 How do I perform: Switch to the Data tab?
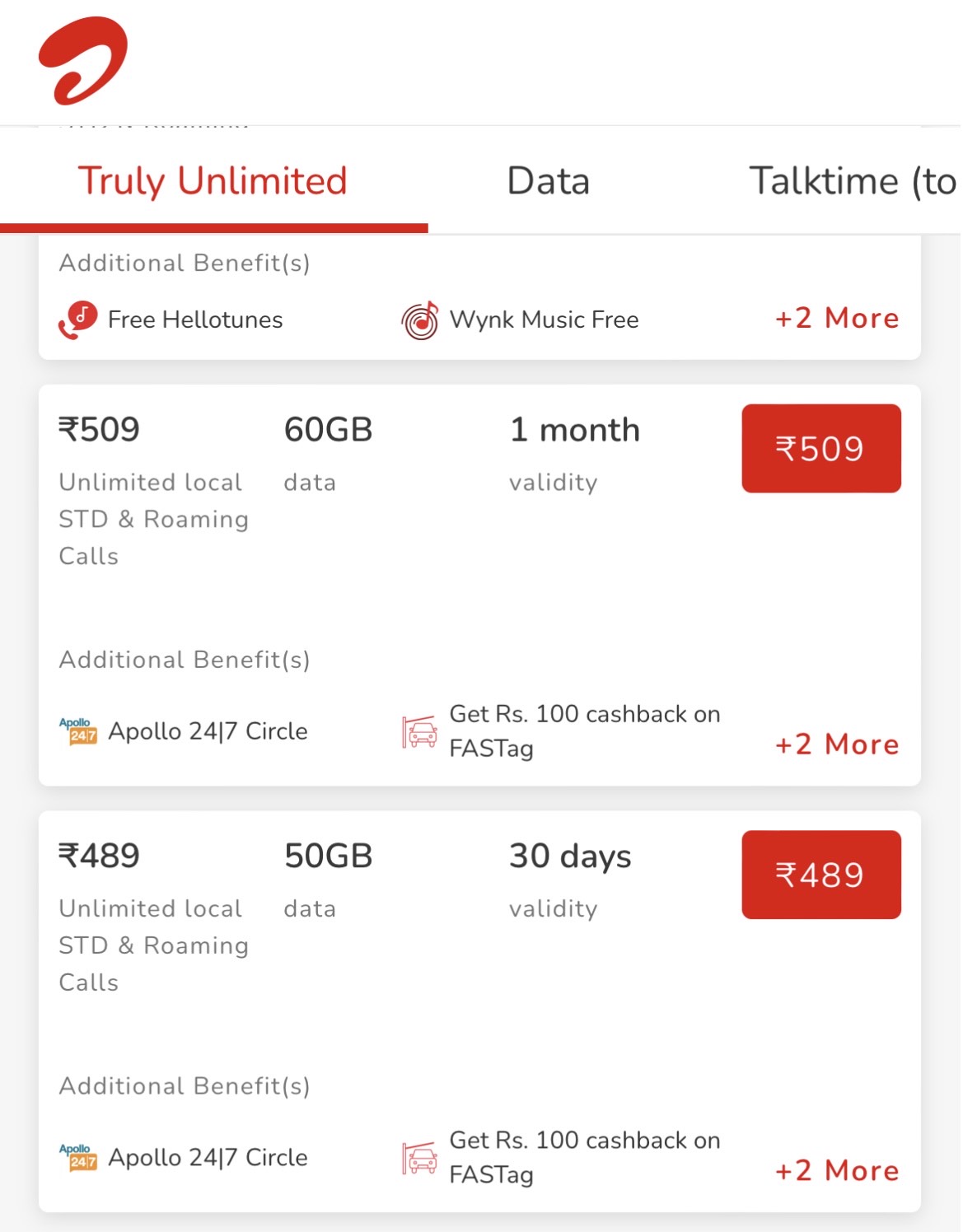[548, 181]
